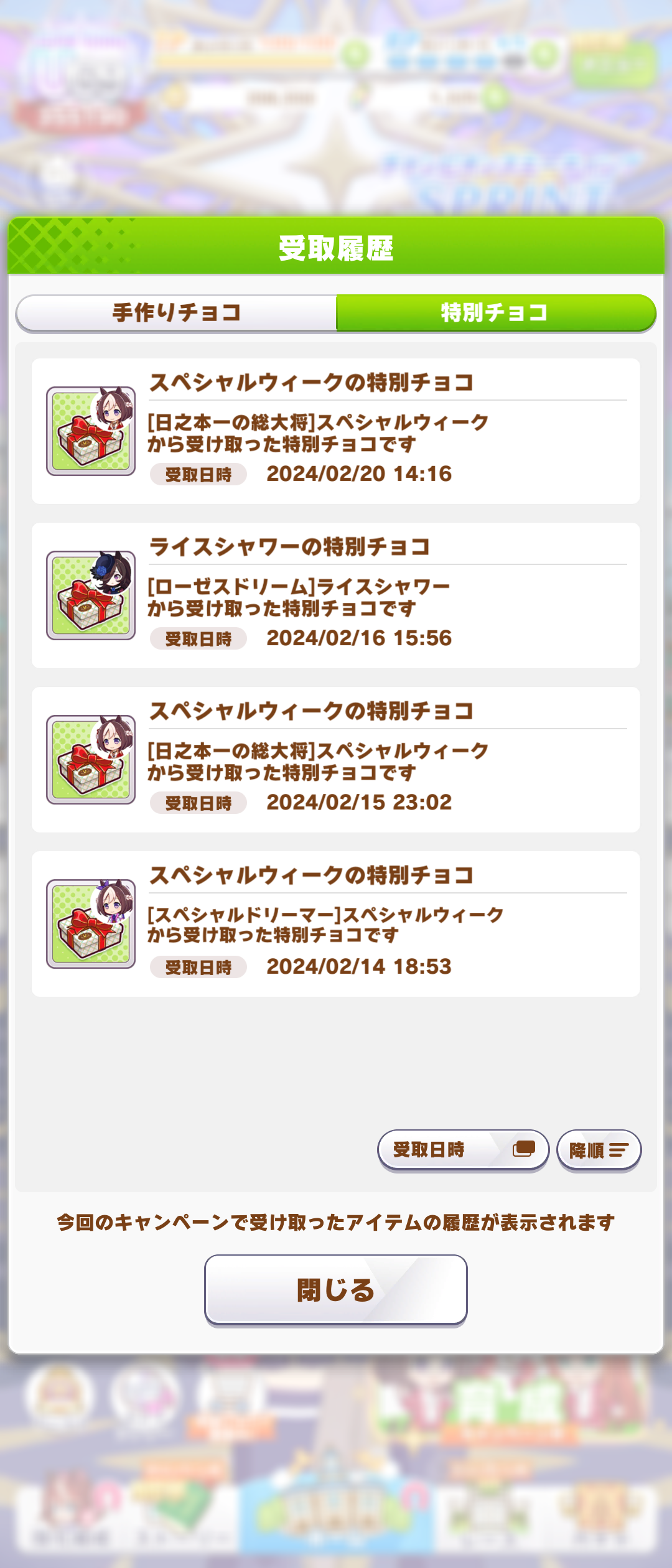Close the dialog with 閉じる

click(336, 1290)
